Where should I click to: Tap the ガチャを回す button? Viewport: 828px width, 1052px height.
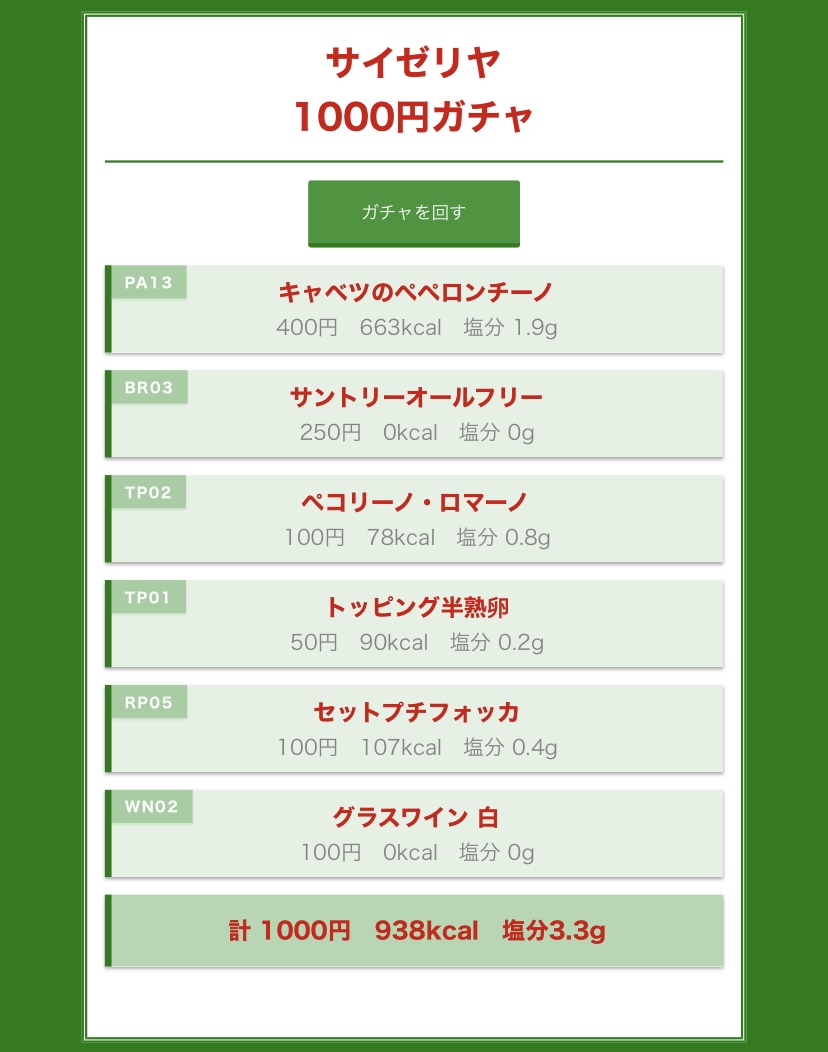[413, 213]
